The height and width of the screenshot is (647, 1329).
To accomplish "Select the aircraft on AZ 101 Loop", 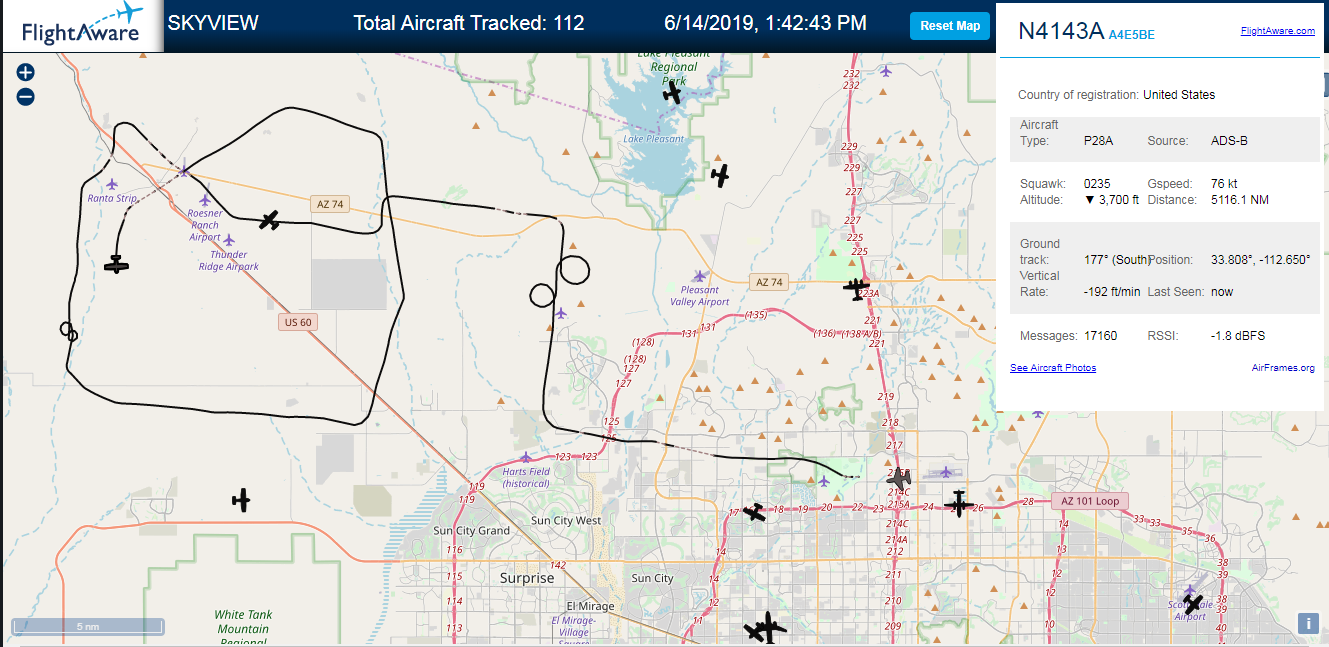I will coord(959,504).
